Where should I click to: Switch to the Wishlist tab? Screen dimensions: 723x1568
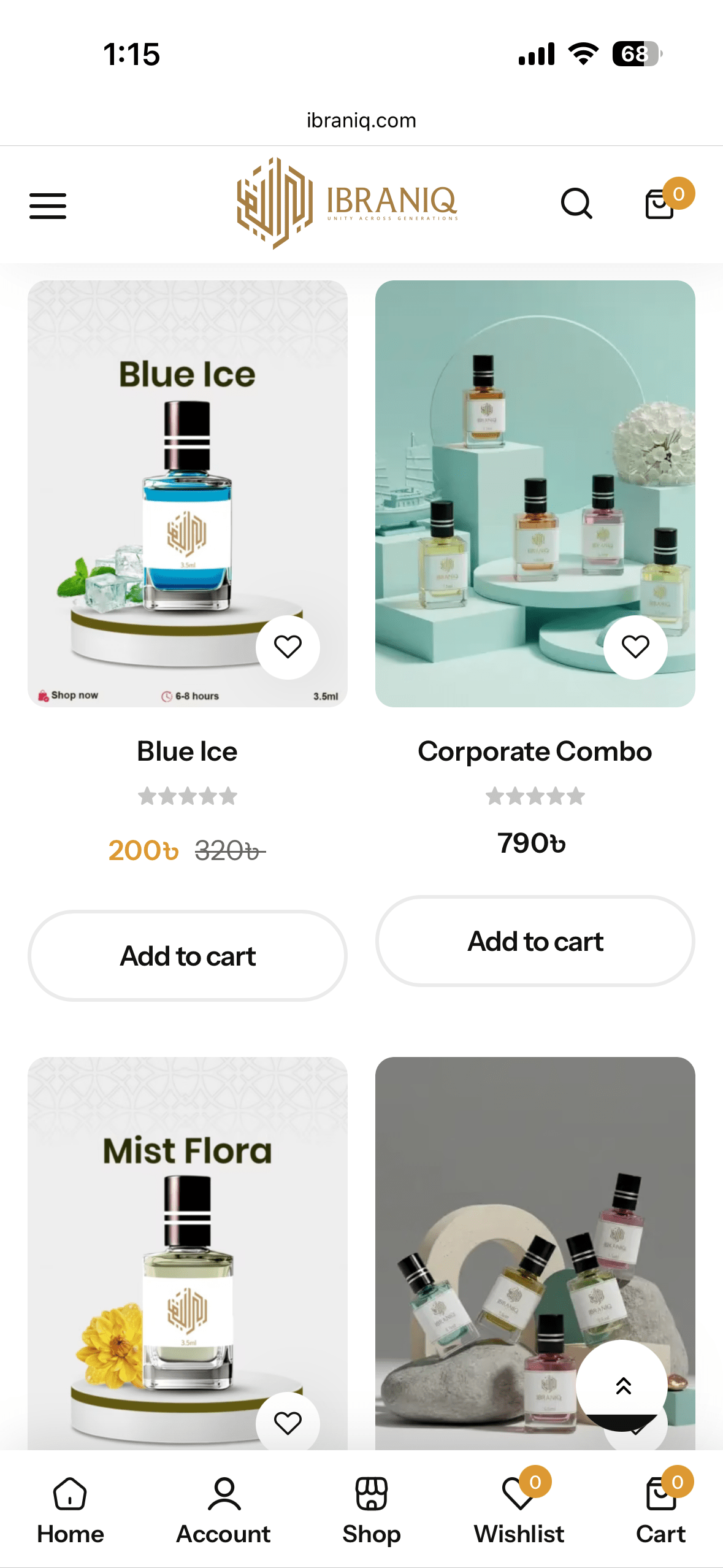pyautogui.click(x=519, y=1509)
